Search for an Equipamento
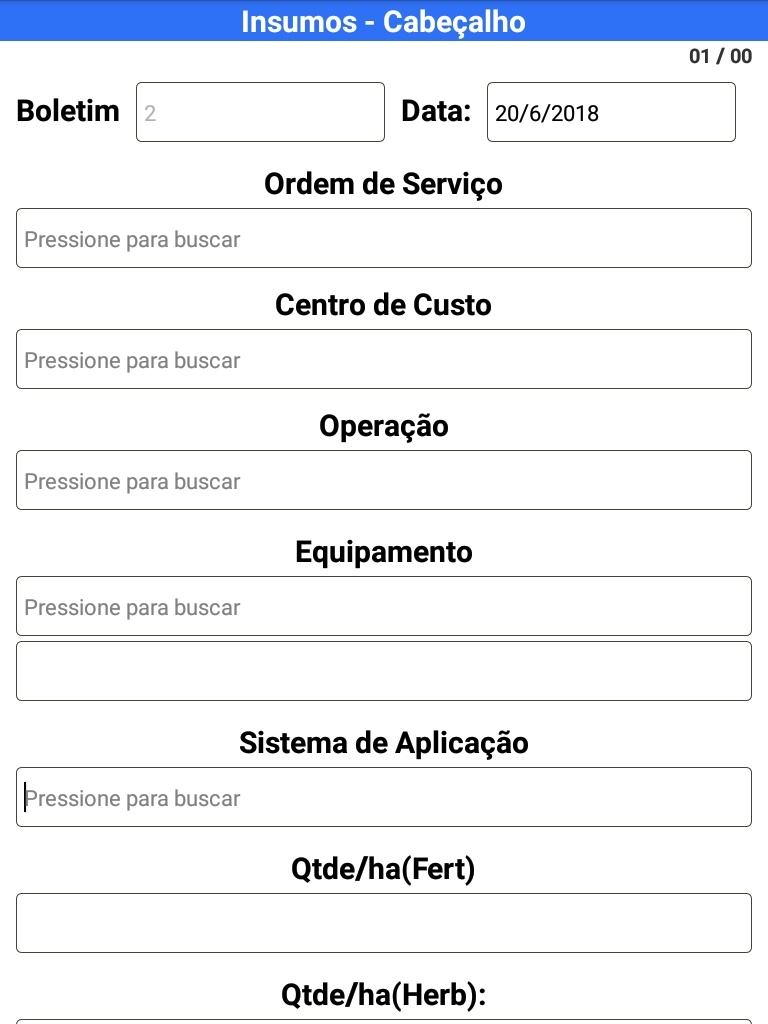The image size is (768, 1024). pos(384,606)
